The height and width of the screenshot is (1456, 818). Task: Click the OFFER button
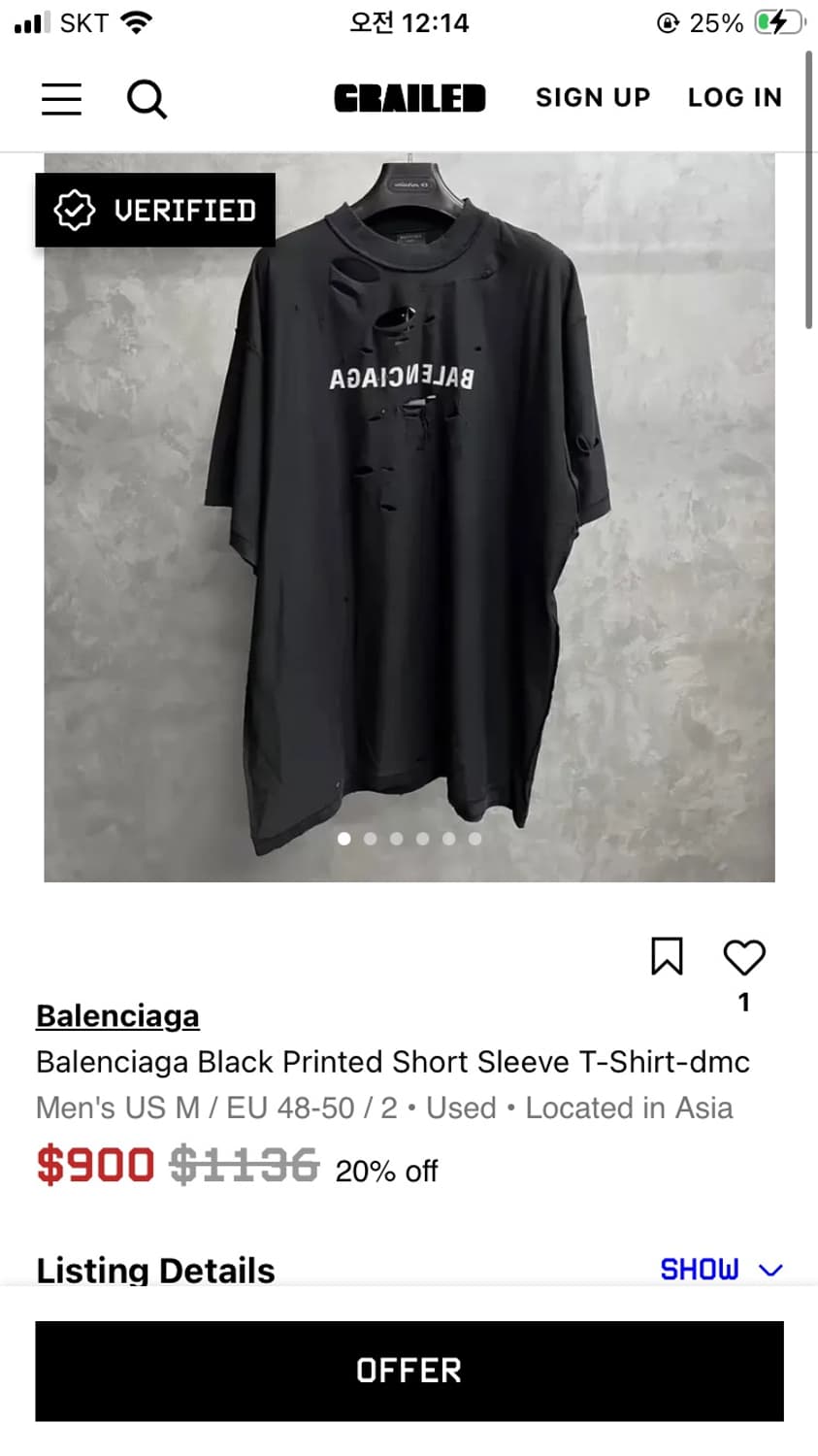[409, 1371]
